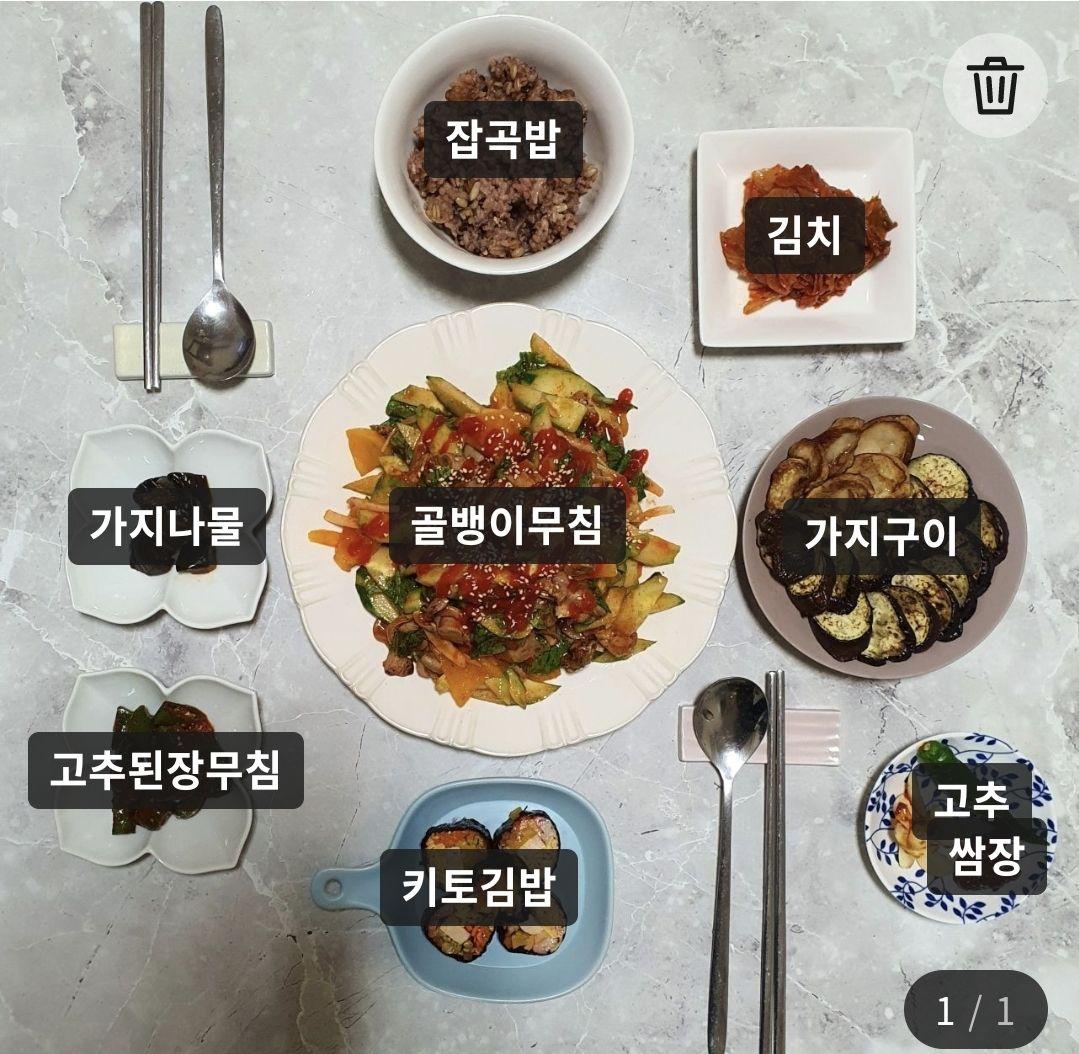Select the 가지나물 tag
The height and width of the screenshot is (1054, 1079).
pos(167,526)
